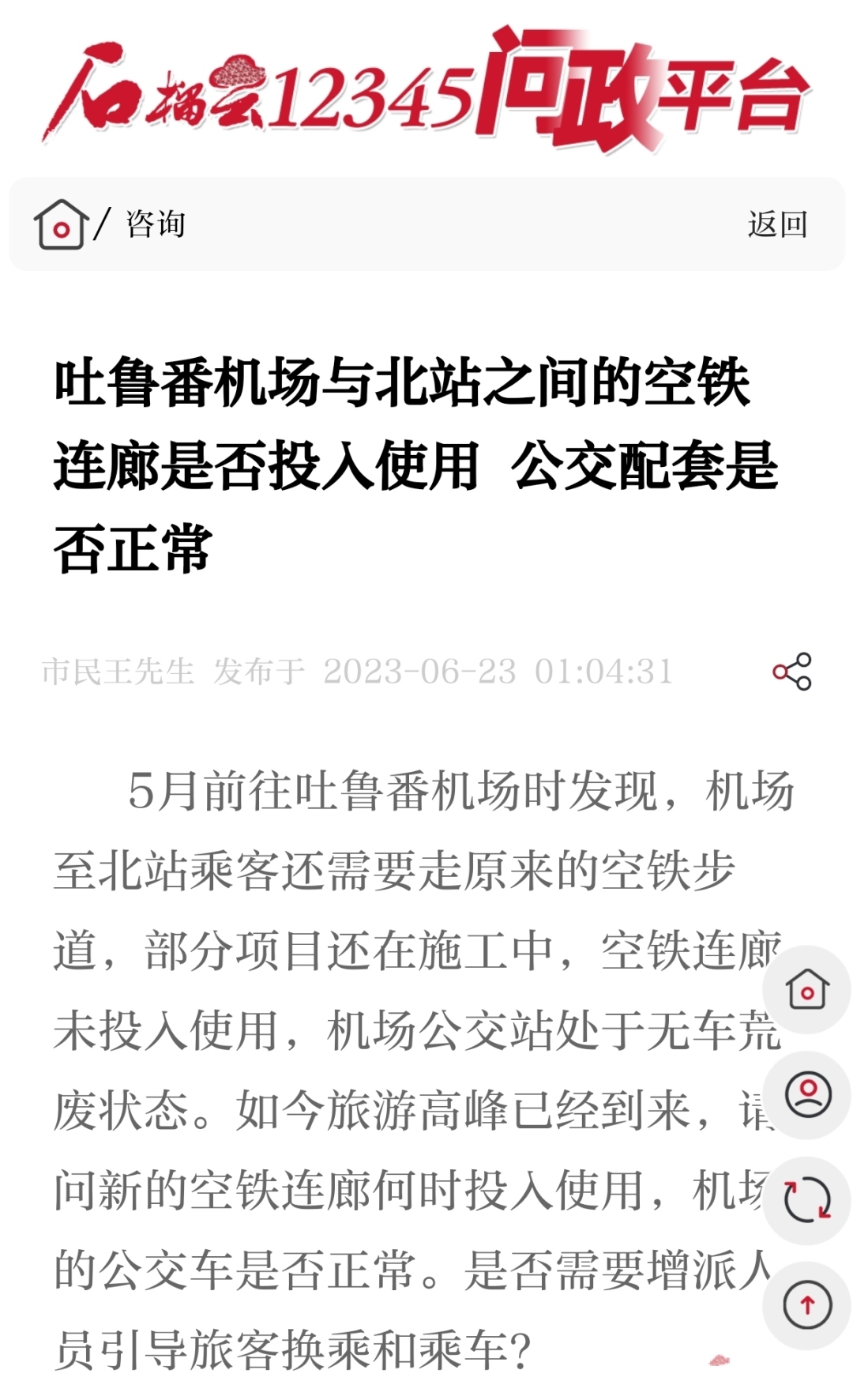Tap the home icon in the breadcrumb bar
853x1400 pixels.
click(x=61, y=224)
